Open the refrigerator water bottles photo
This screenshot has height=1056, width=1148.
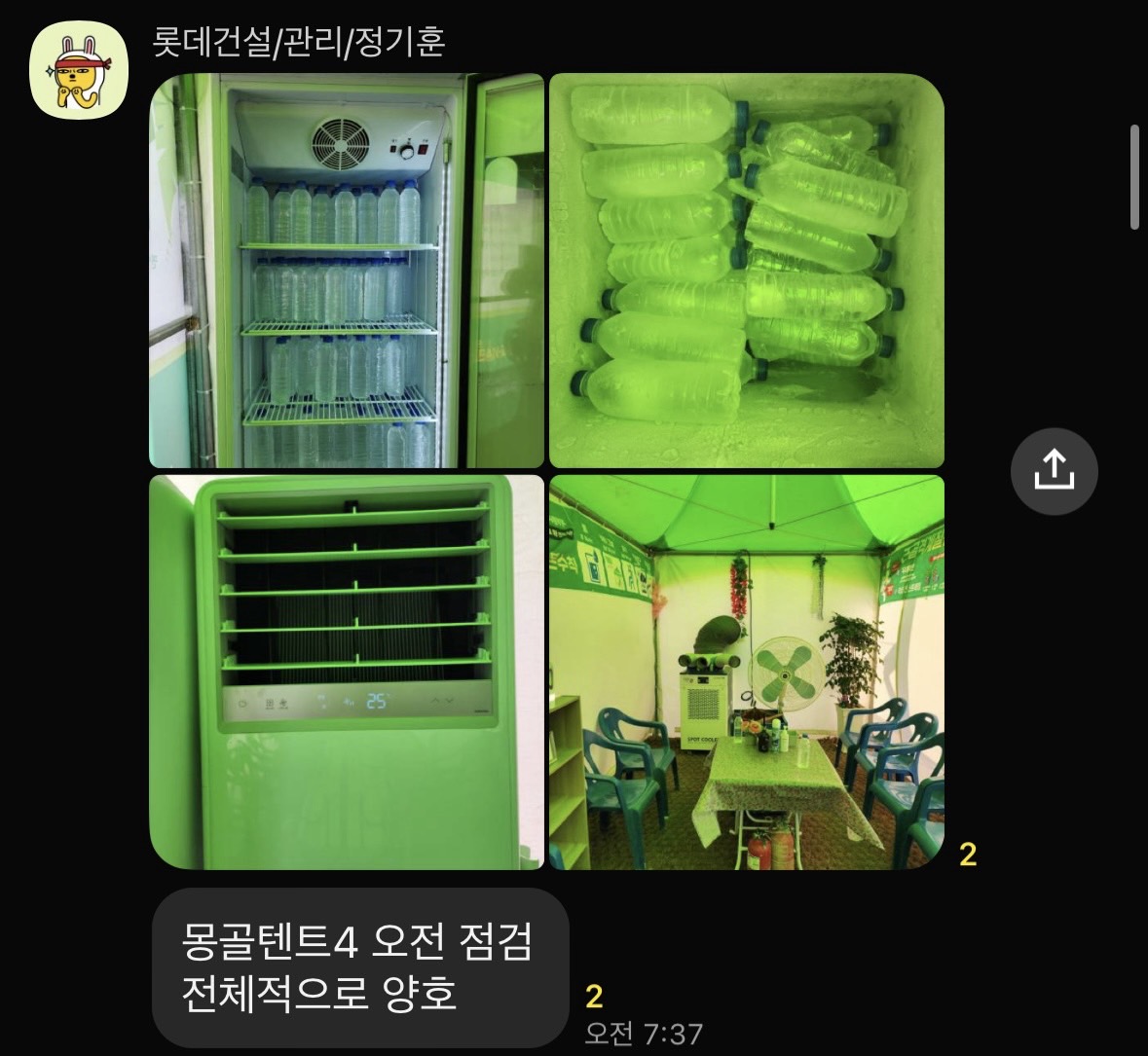[x=346, y=271]
